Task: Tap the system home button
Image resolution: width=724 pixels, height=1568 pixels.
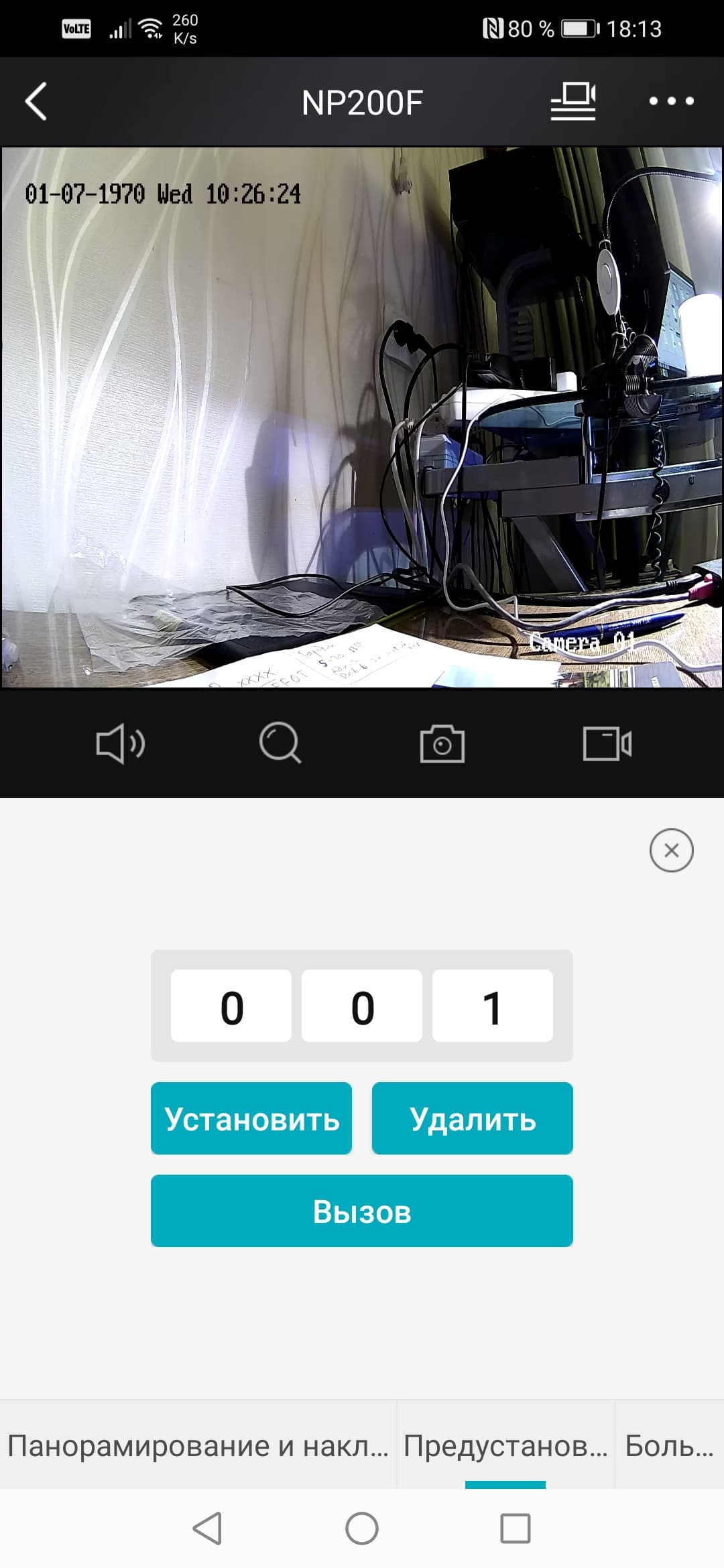Action: pyautogui.click(x=362, y=1528)
